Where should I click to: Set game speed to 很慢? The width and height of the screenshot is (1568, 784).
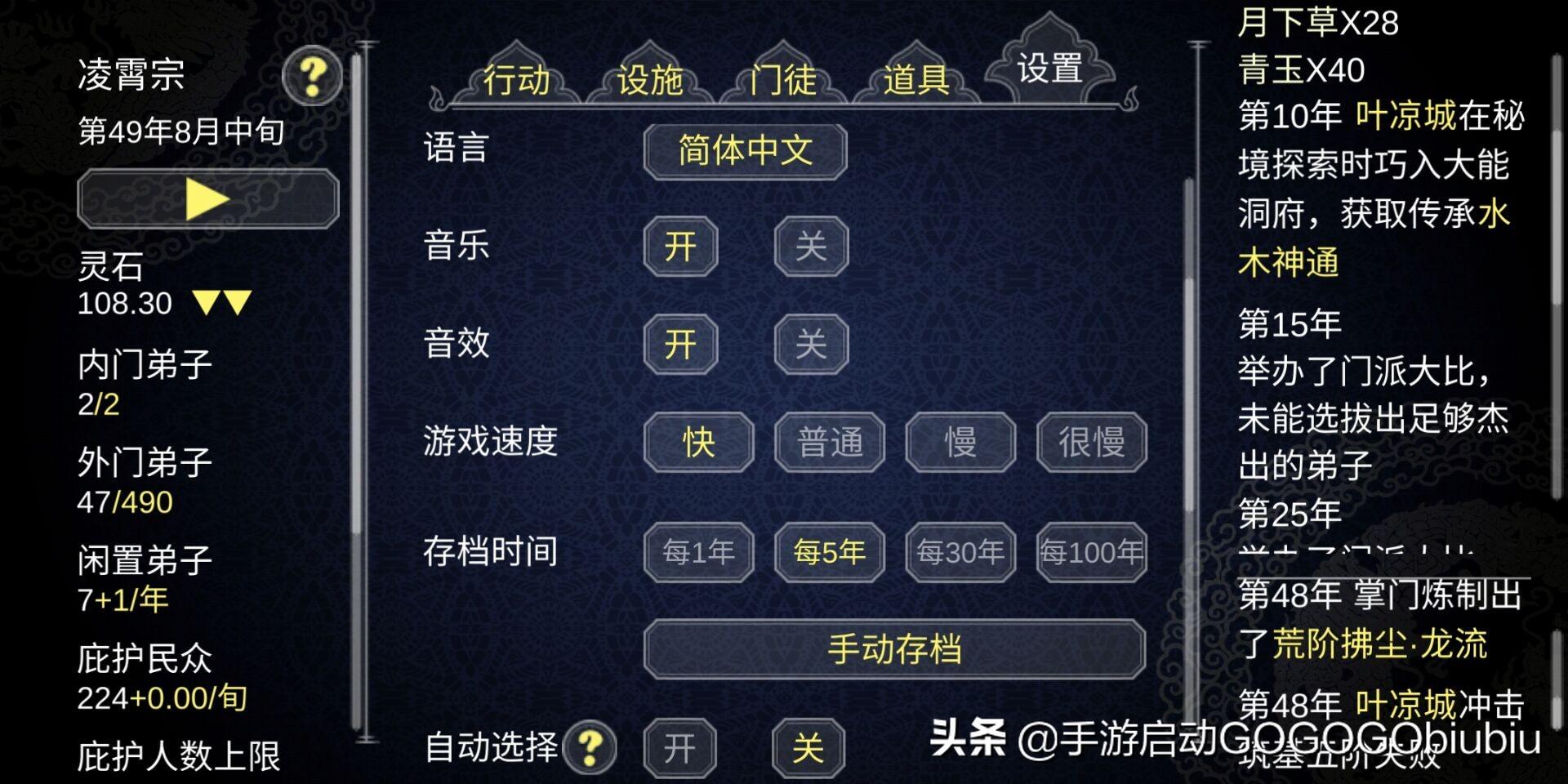tap(1091, 443)
